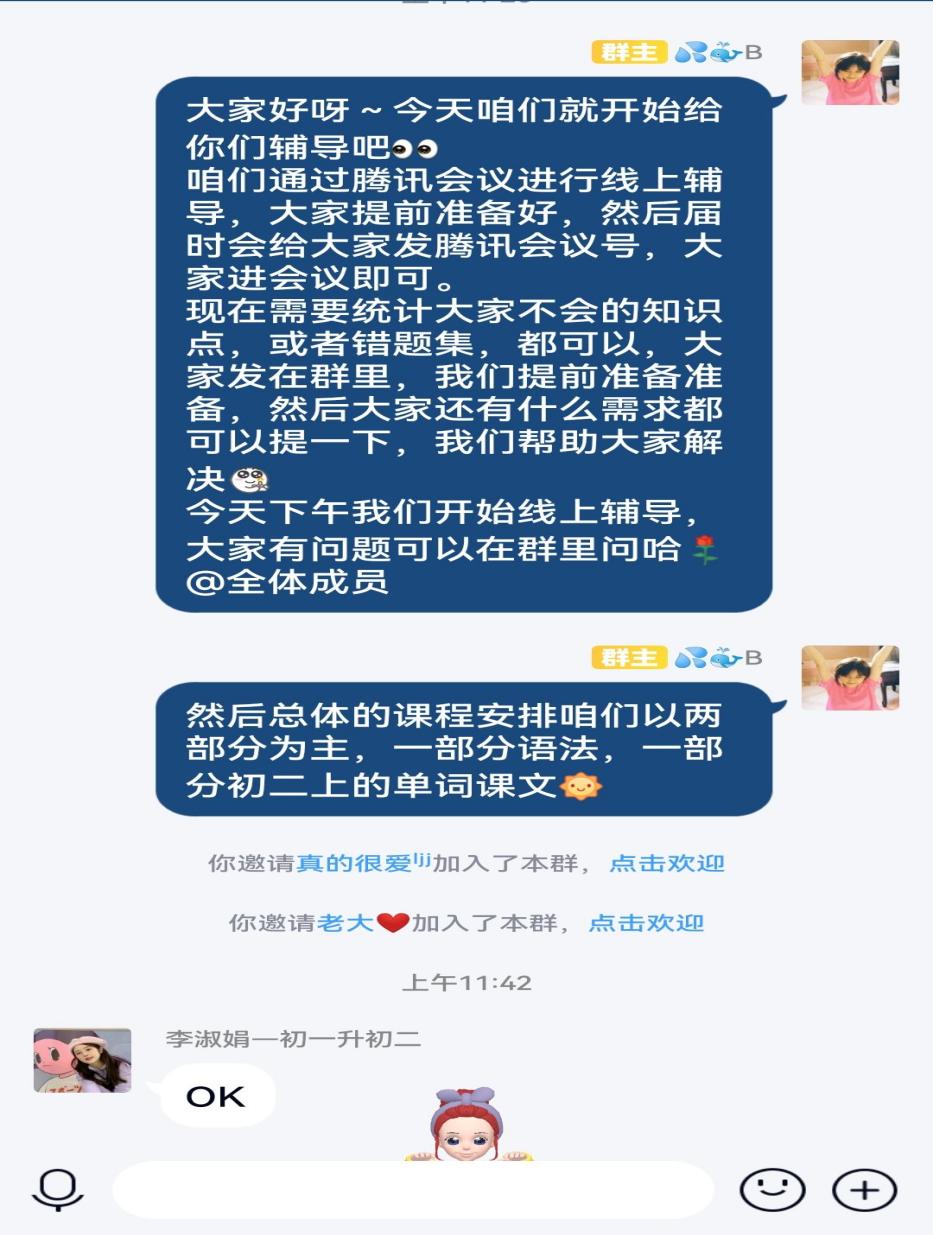Open the emoji picker smiley icon
933x1235 pixels.
771,1189
